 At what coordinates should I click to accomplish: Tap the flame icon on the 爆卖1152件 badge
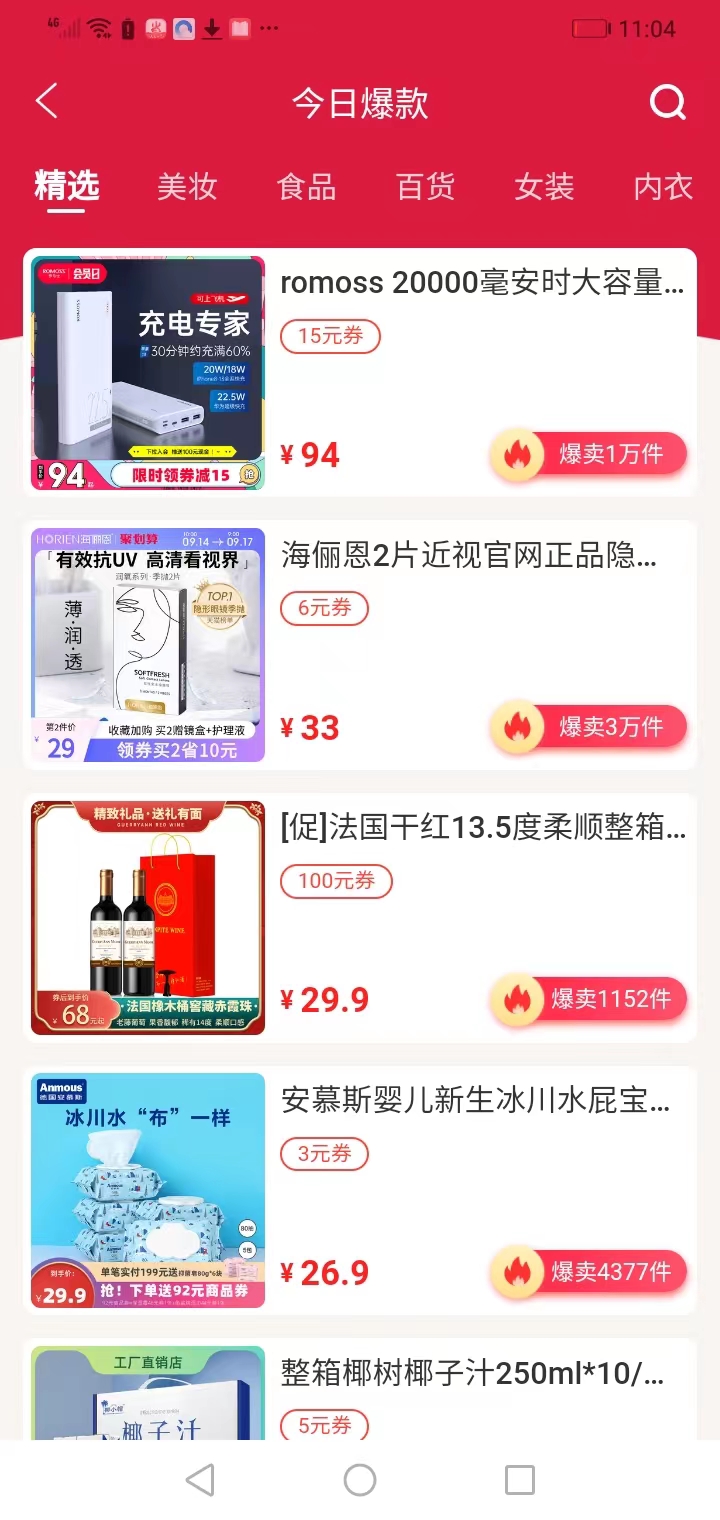coord(518,998)
